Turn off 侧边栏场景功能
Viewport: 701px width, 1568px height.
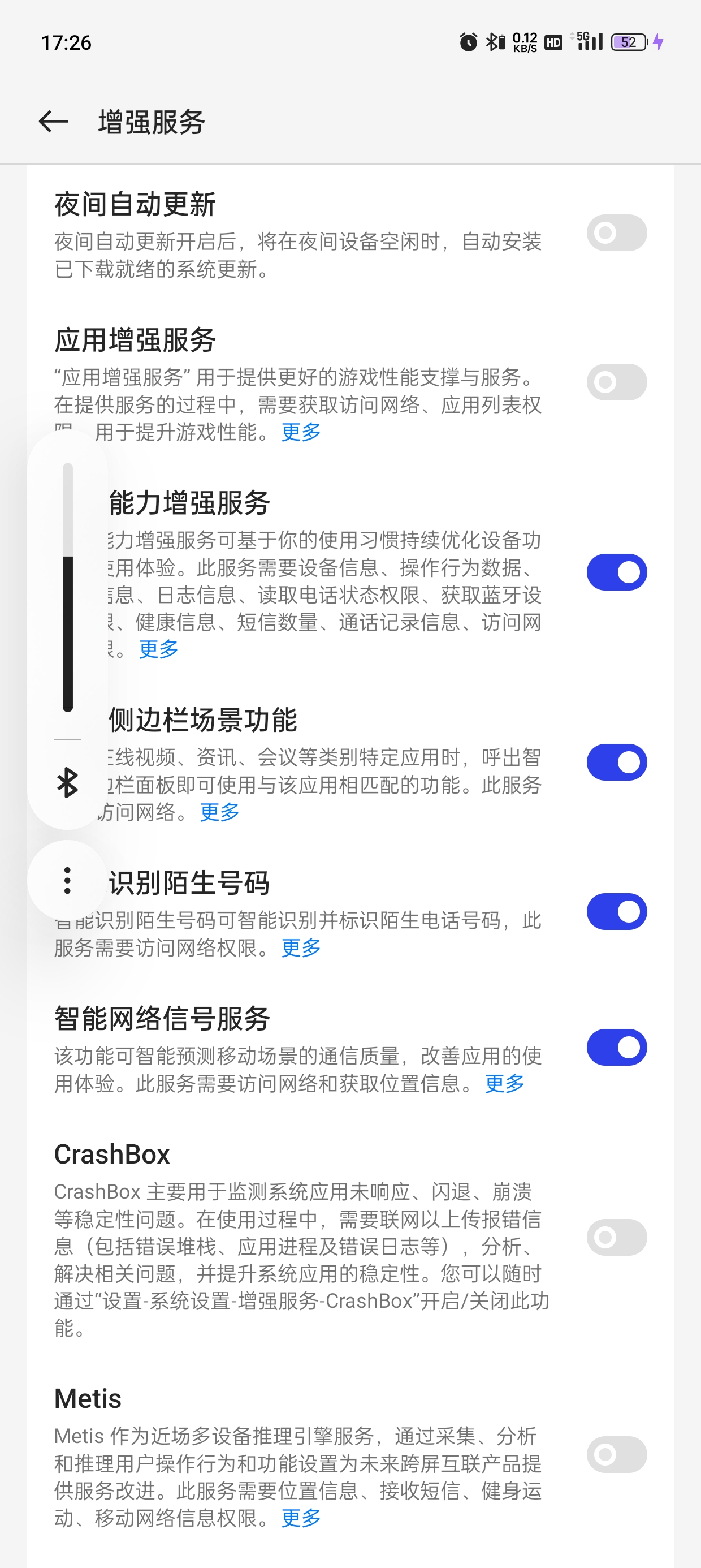616,761
